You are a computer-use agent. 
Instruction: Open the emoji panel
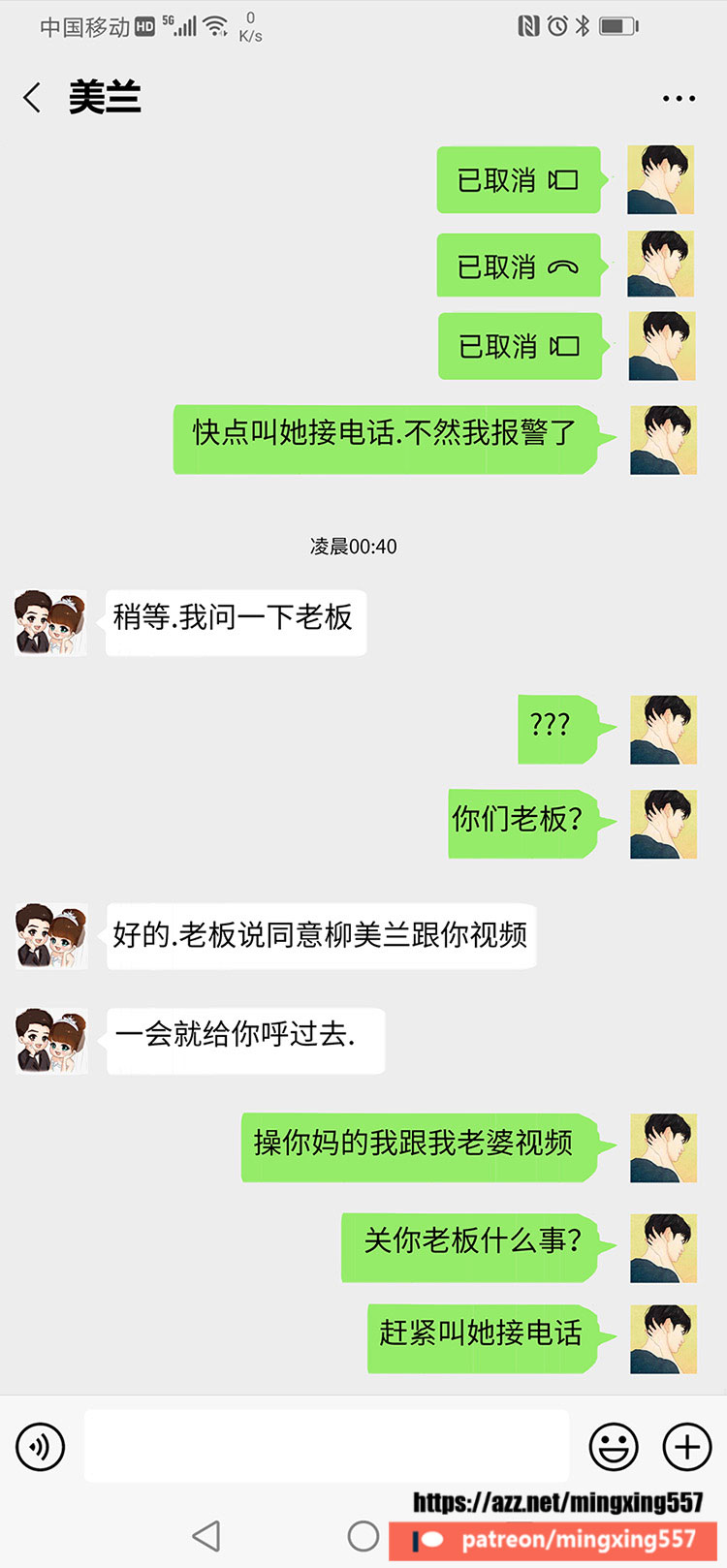[x=615, y=1446]
